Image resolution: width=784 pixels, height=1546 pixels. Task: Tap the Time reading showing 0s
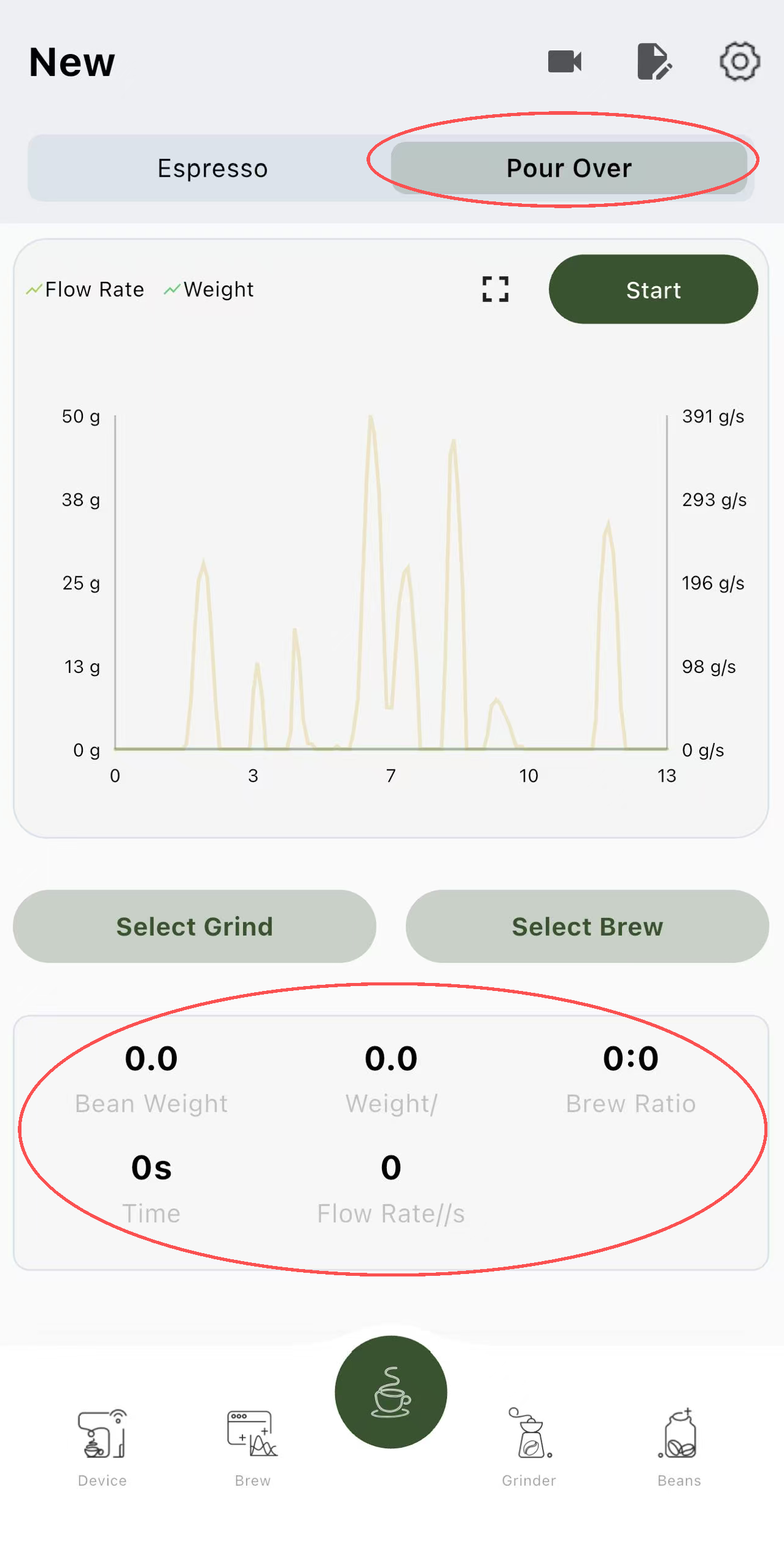click(151, 1168)
